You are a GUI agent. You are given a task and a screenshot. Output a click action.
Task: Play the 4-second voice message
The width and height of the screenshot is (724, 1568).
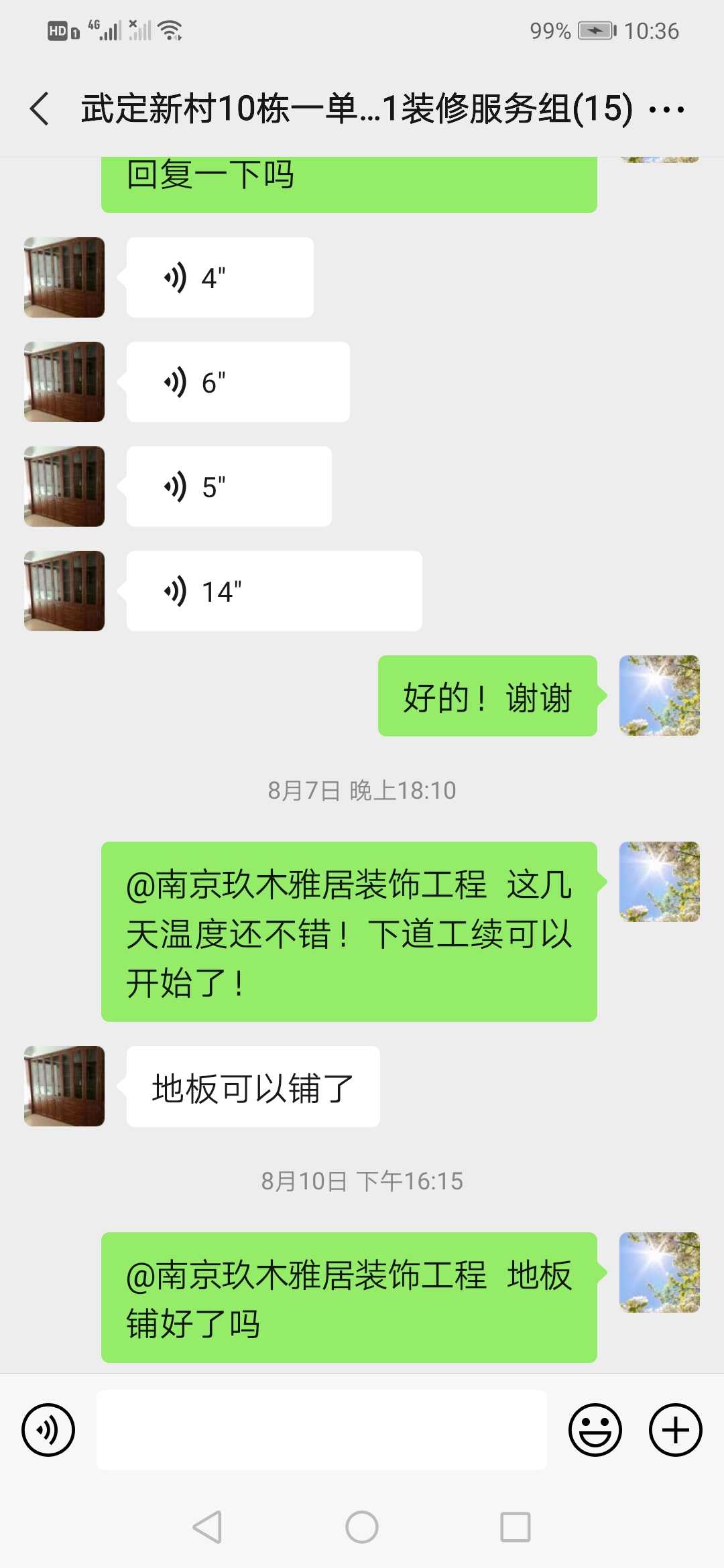point(220,277)
